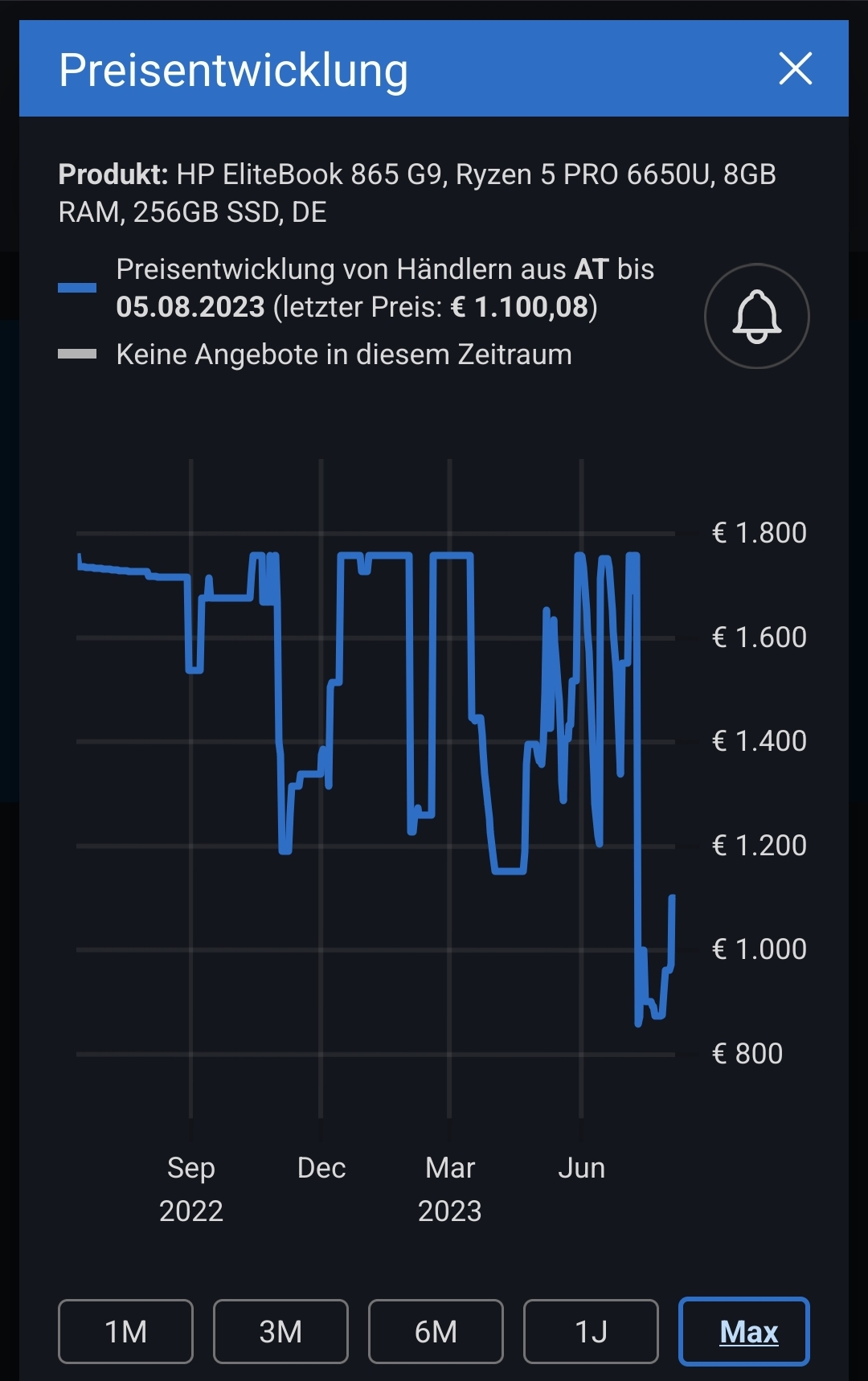Close the Preisentwicklung dialog
The image size is (868, 1381).
(x=796, y=68)
